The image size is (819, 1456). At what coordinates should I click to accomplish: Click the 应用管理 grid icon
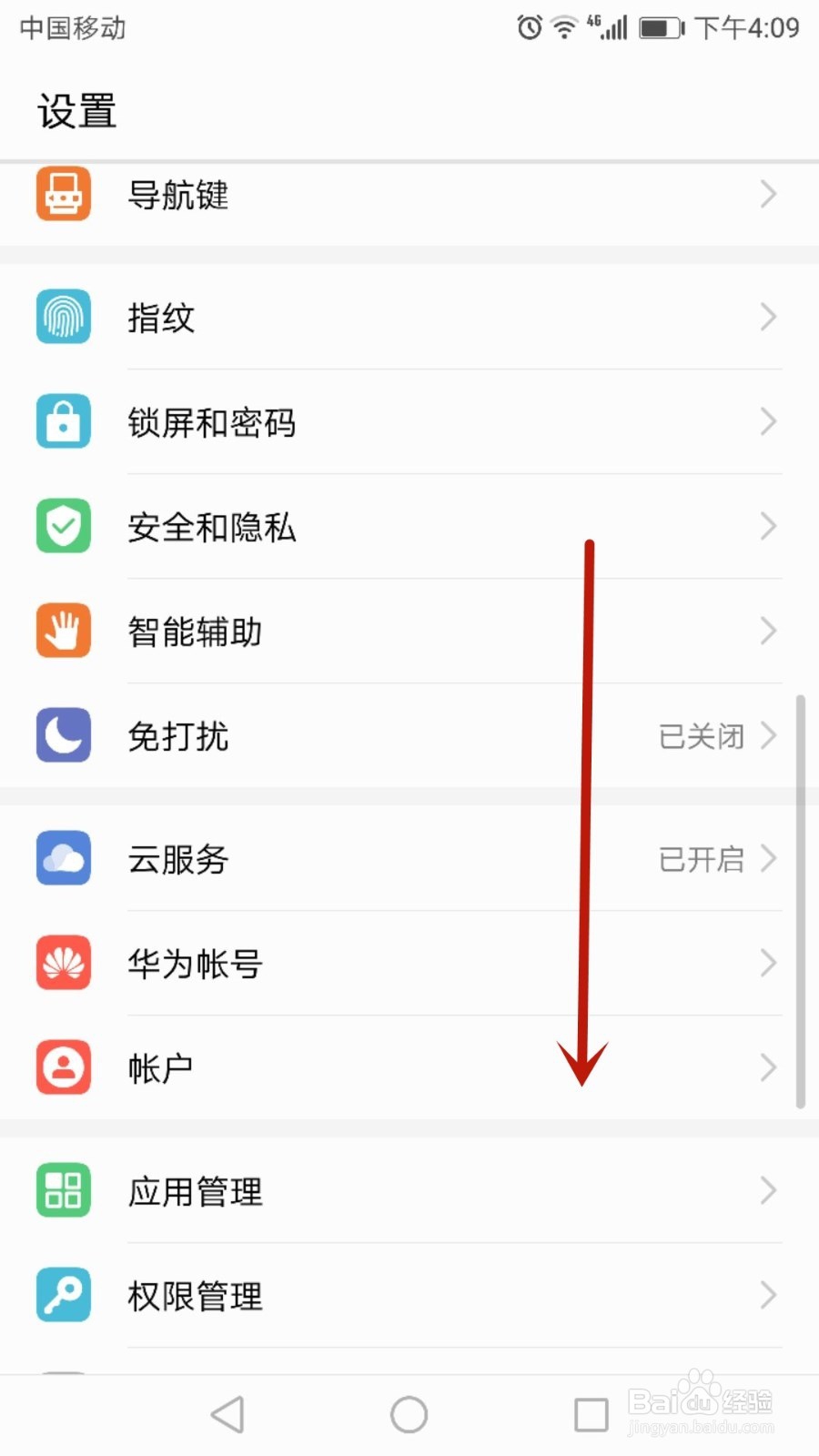click(x=62, y=1190)
